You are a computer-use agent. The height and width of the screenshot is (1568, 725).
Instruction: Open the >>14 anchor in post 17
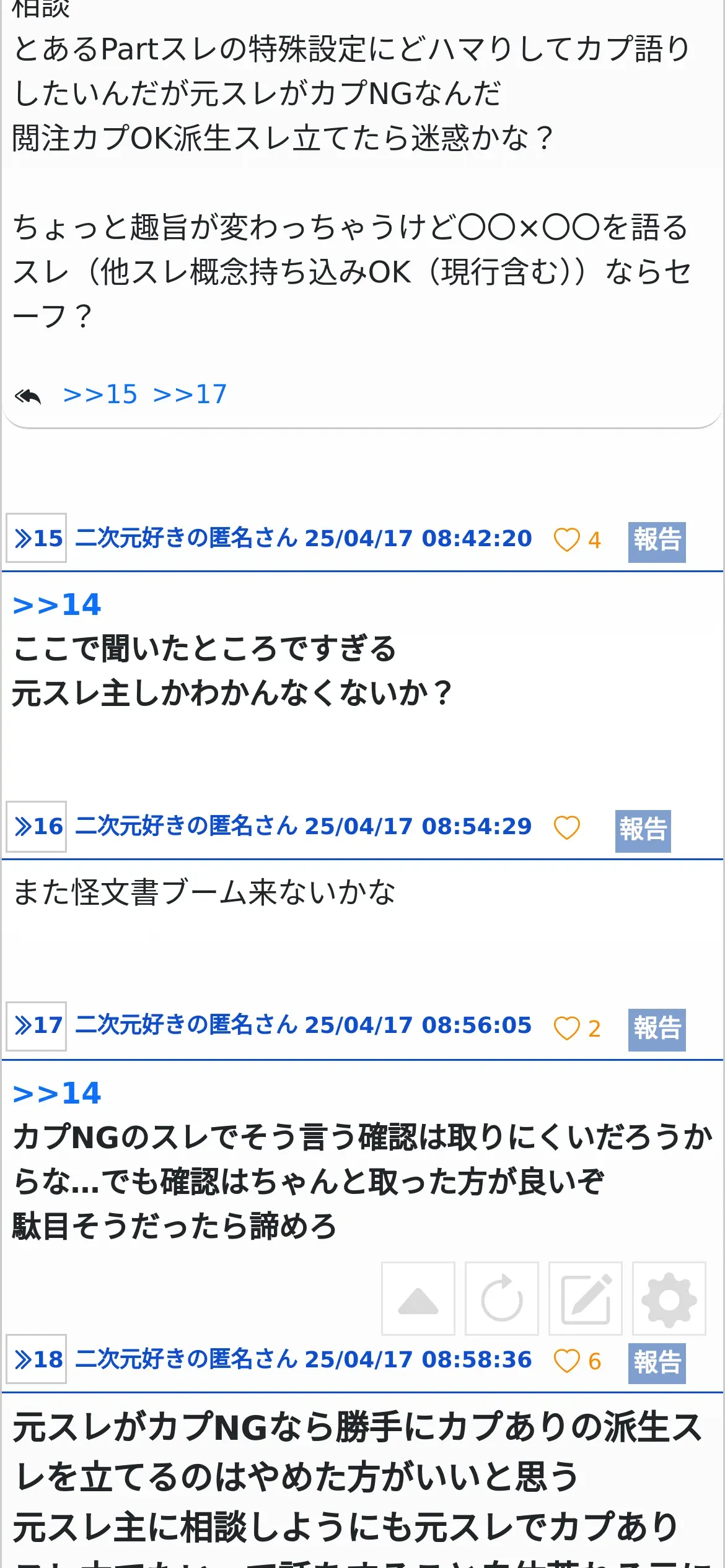(x=56, y=1093)
